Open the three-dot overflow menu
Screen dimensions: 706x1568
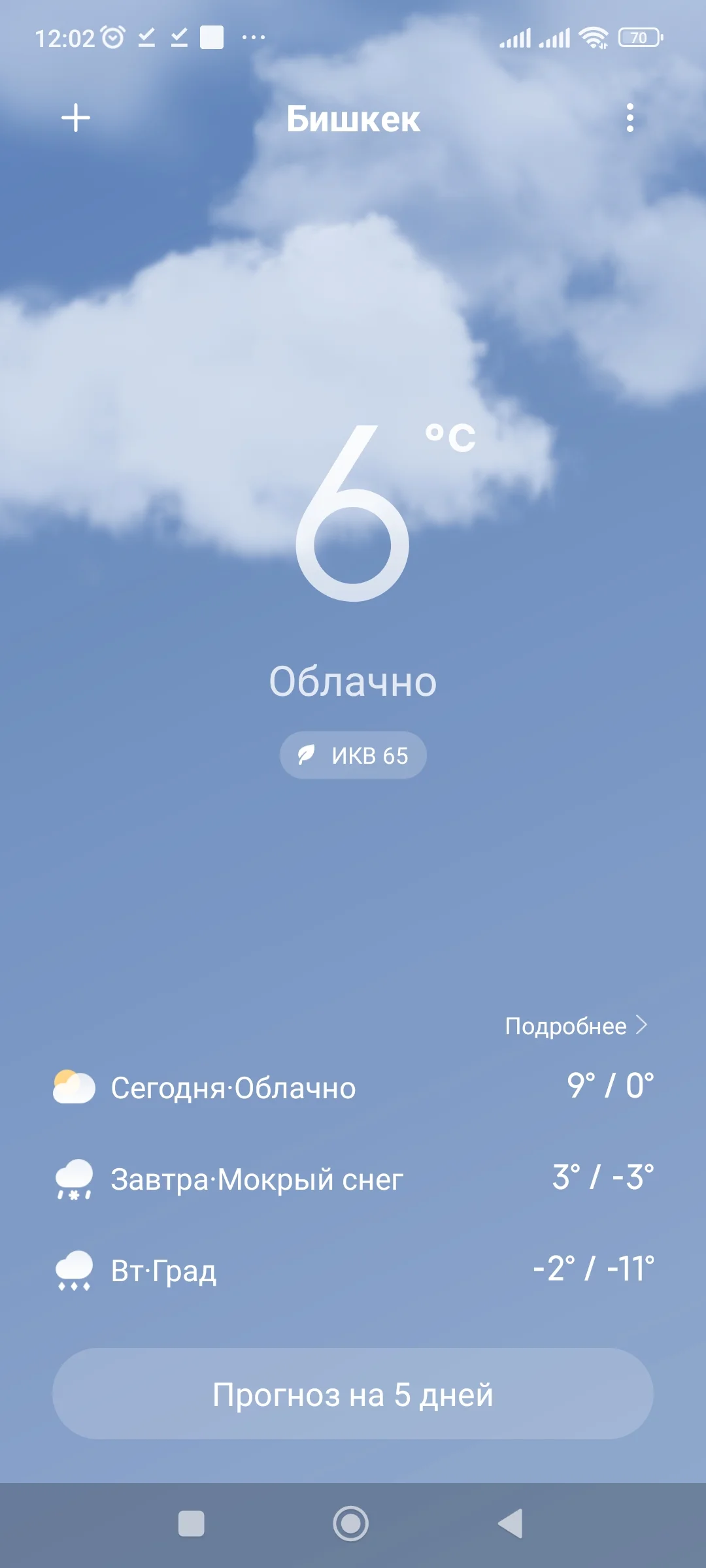click(629, 119)
